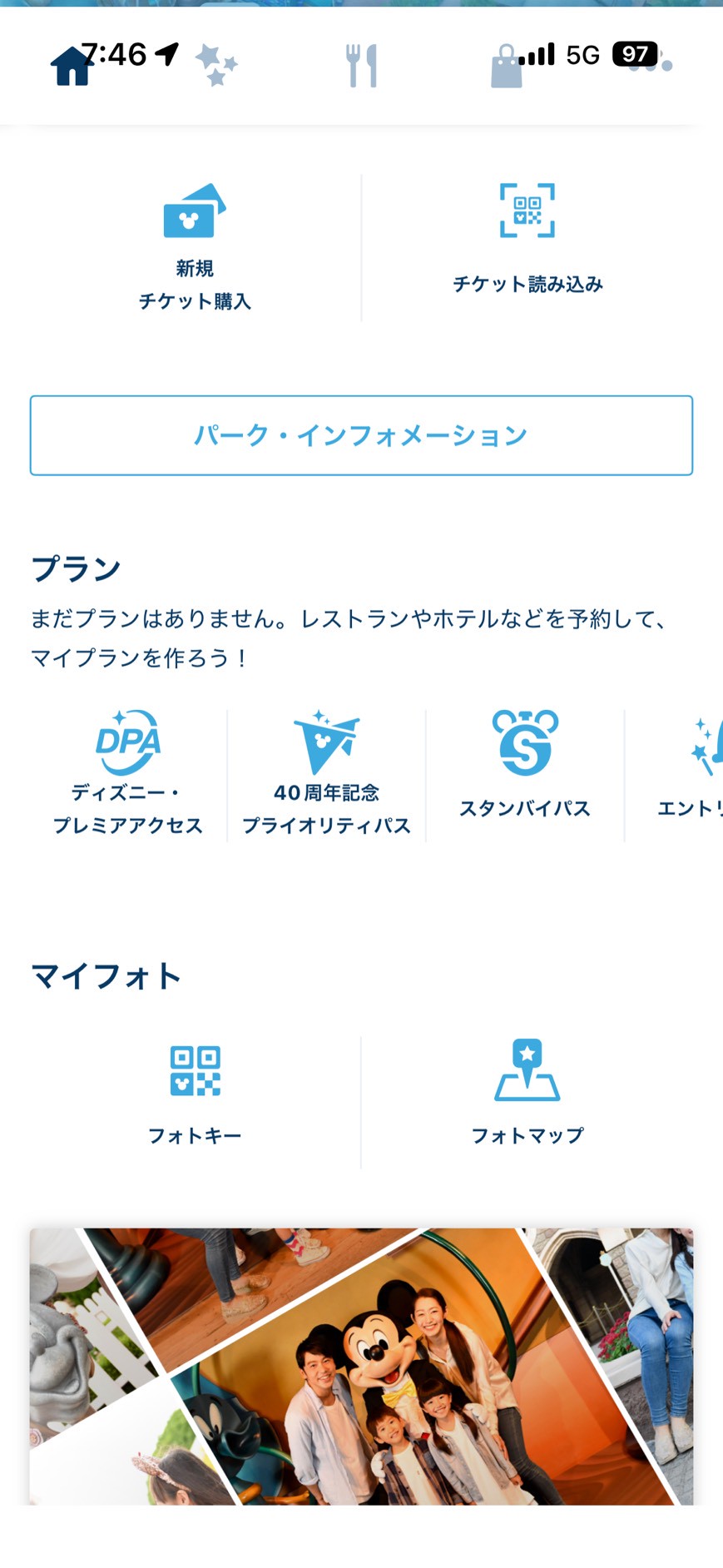Open the shopping bag tab
Viewport: 723px width, 1568px height.
506,66
